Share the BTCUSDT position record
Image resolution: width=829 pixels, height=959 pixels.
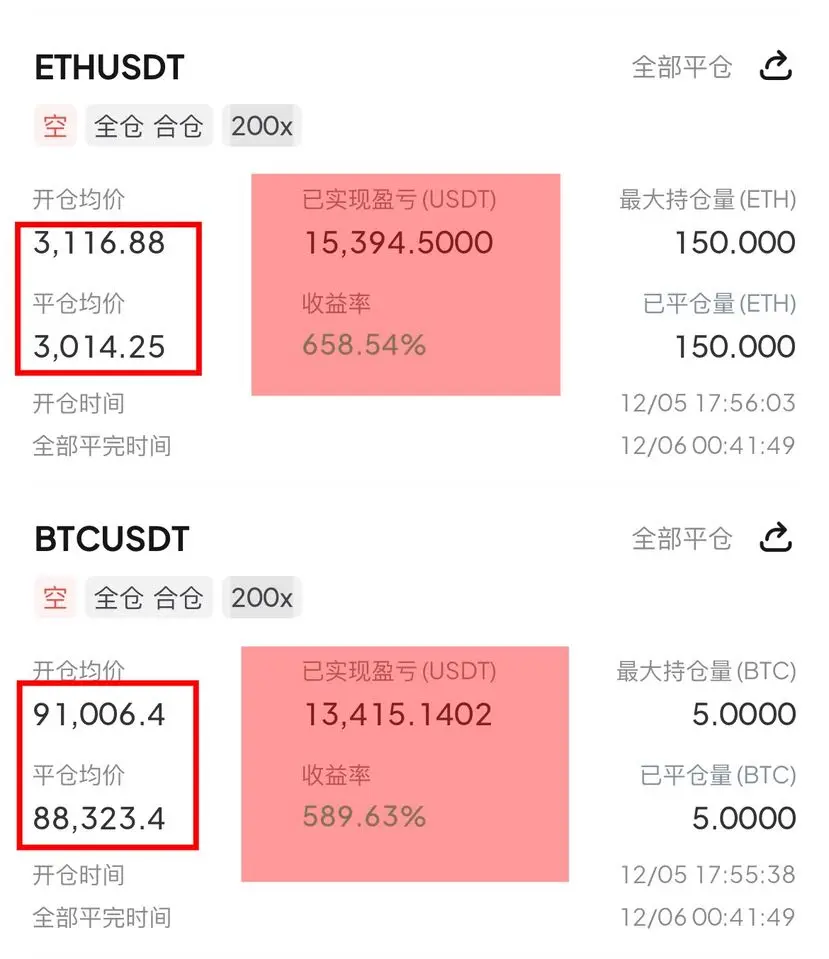coord(776,539)
